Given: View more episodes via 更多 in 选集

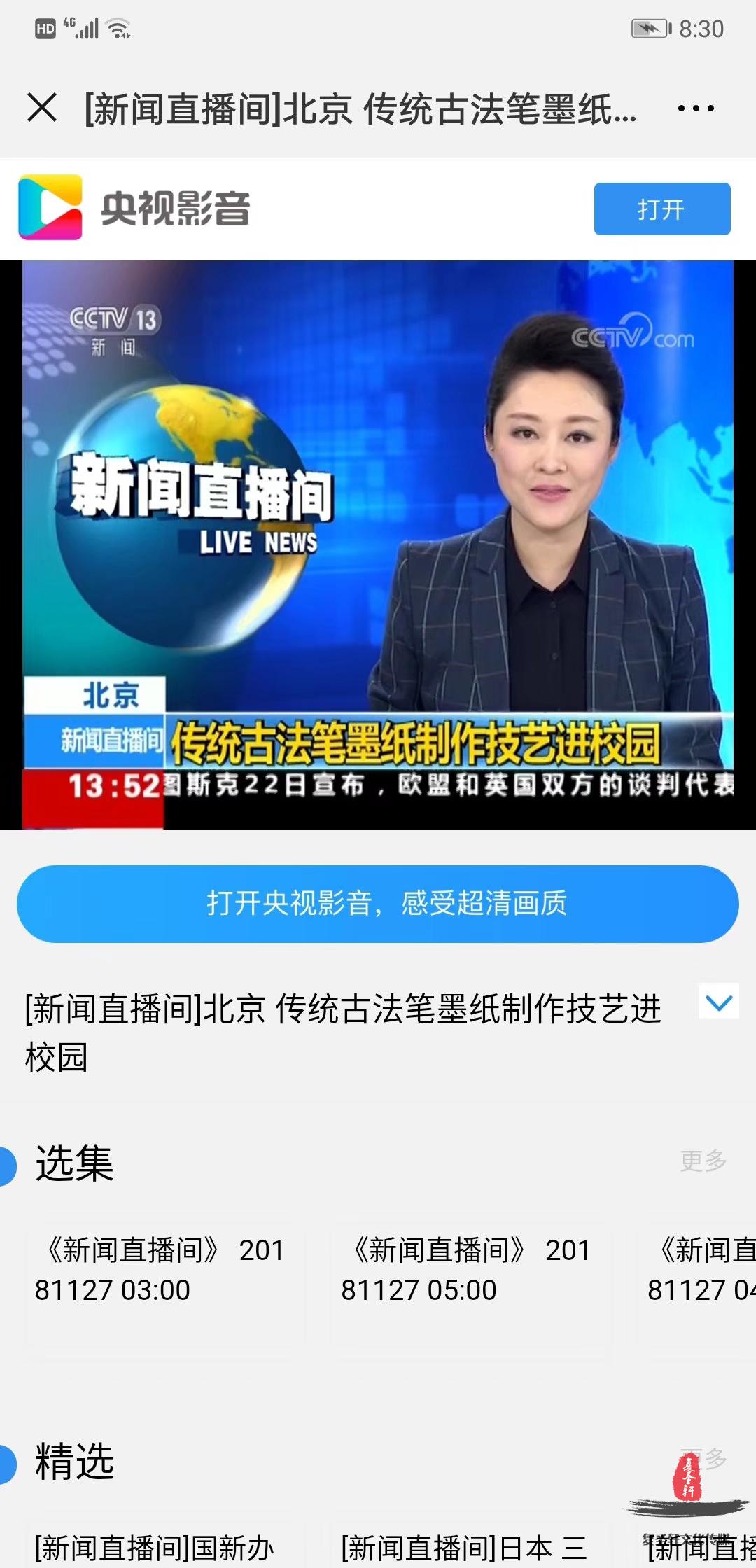Looking at the screenshot, I should tap(703, 1161).
